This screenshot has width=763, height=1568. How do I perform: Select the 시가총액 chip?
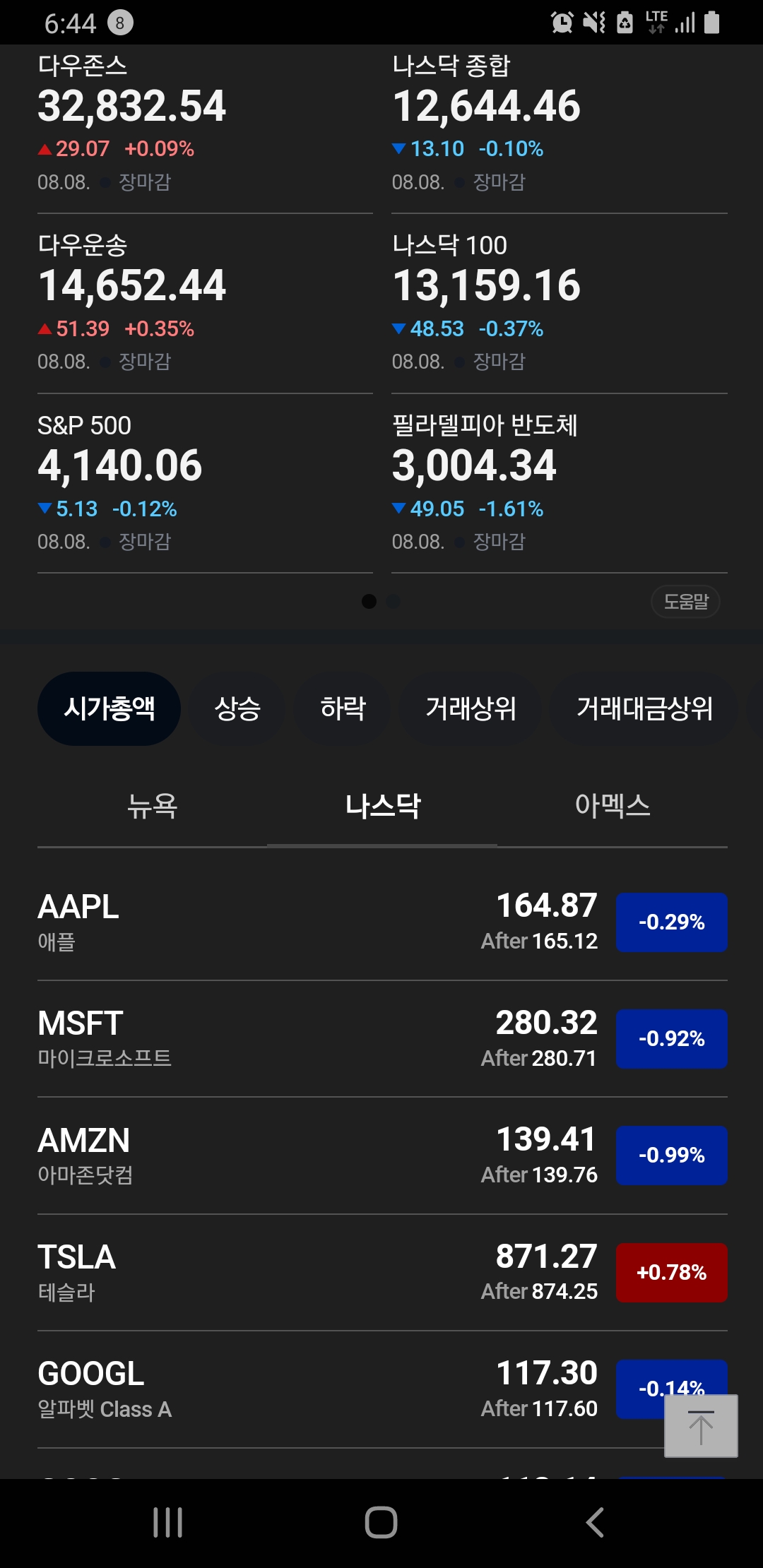pyautogui.click(x=109, y=708)
